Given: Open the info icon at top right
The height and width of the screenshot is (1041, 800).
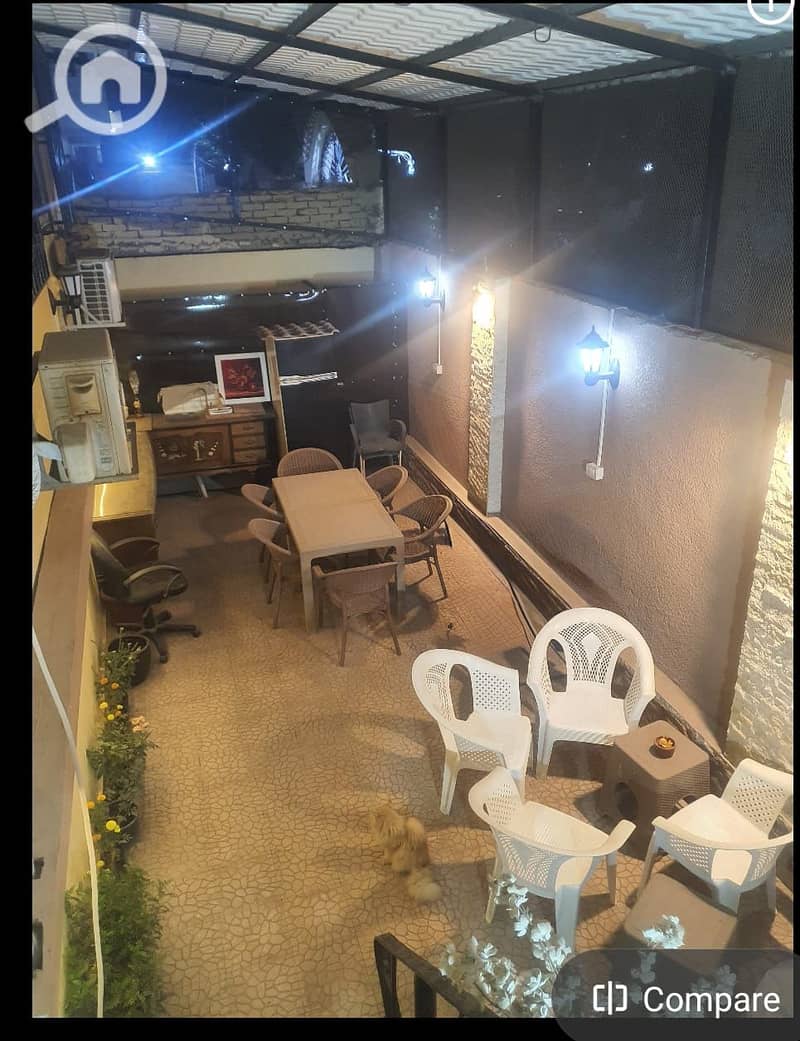Looking at the screenshot, I should [x=770, y=8].
